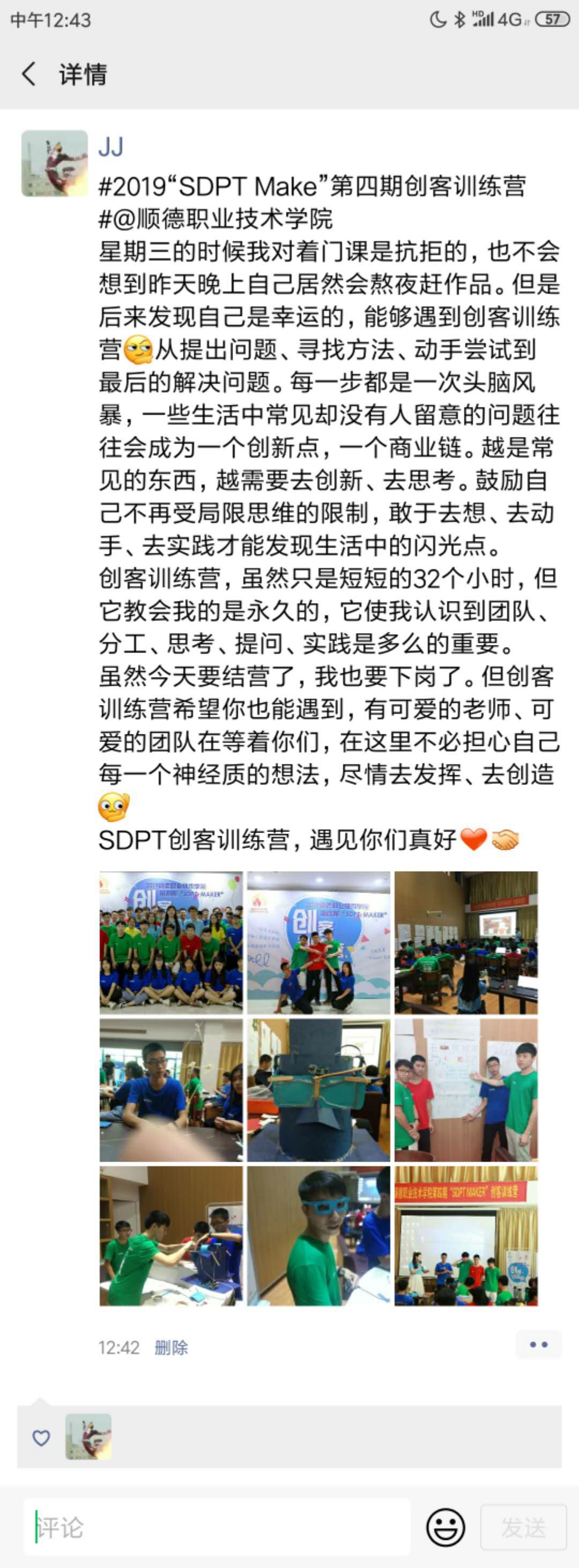Focus the 评论 comment input field
This screenshot has height=1568, width=579.
pos(216,1527)
